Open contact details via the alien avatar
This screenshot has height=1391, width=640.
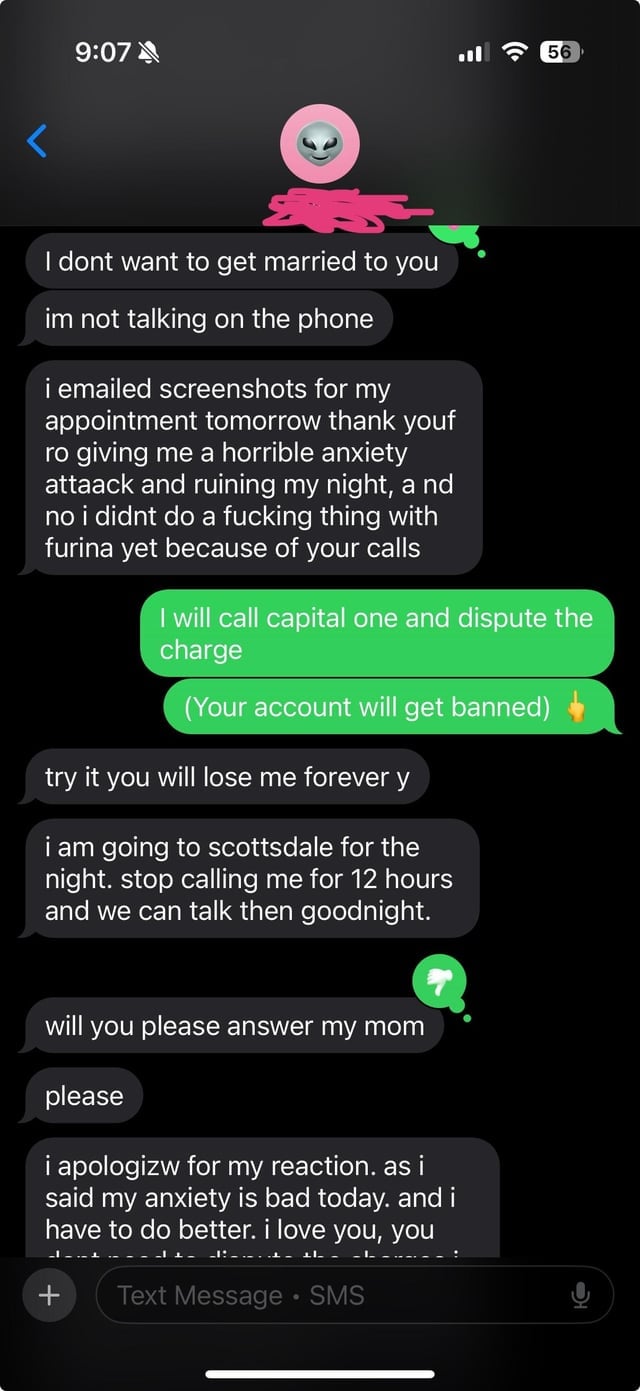pos(320,144)
